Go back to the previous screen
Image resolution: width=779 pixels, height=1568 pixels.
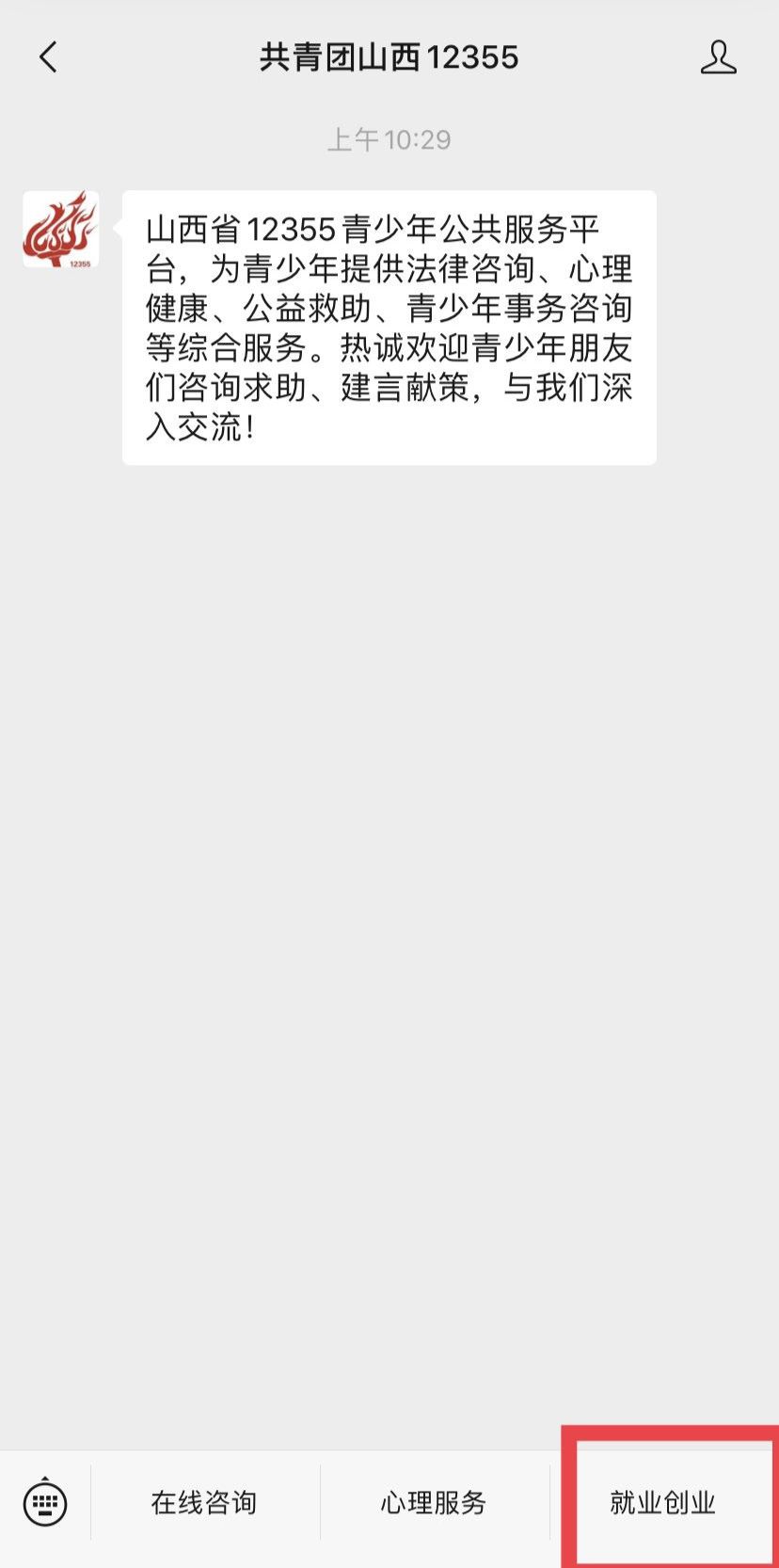(49, 57)
